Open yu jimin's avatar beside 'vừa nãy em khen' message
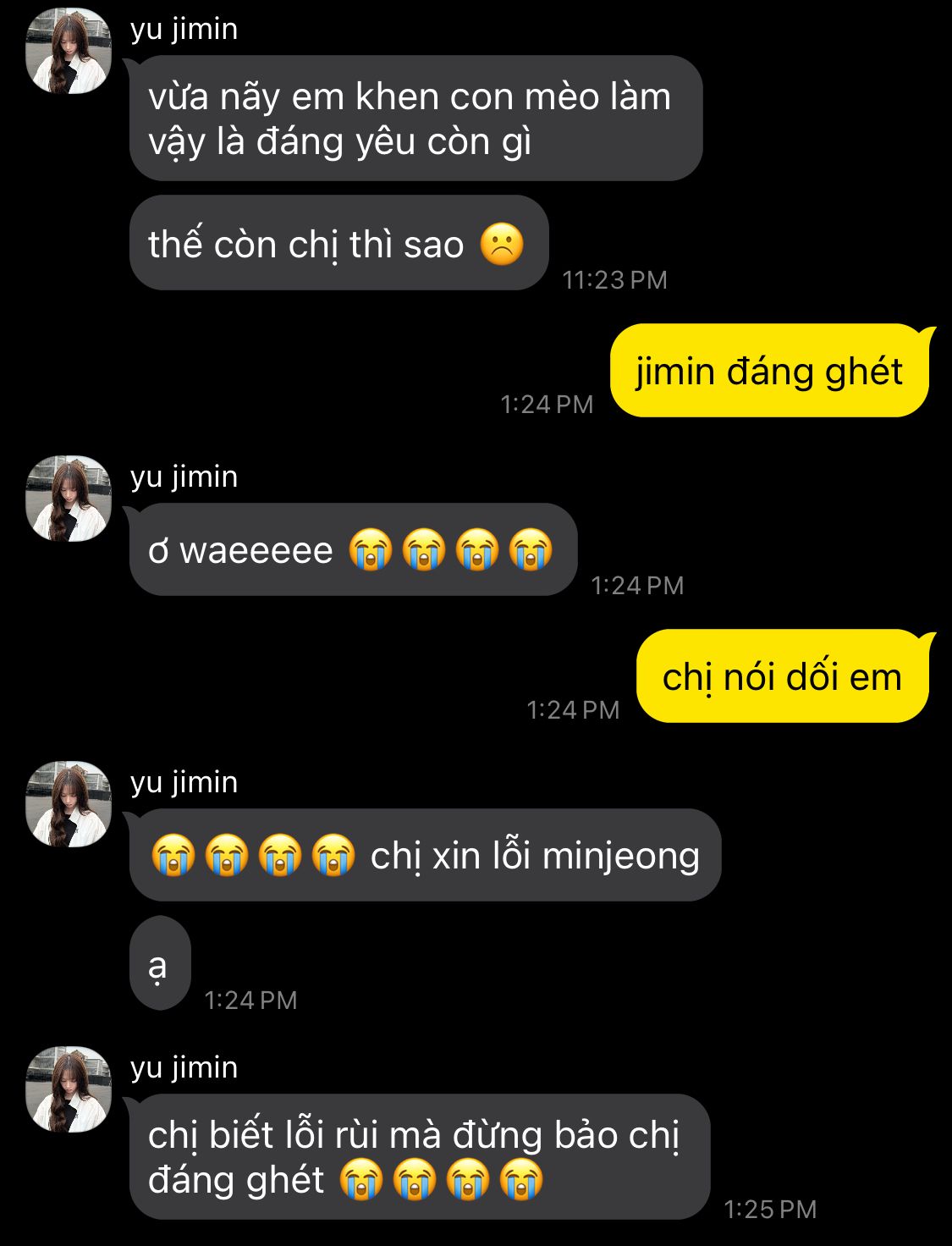 coord(69,51)
